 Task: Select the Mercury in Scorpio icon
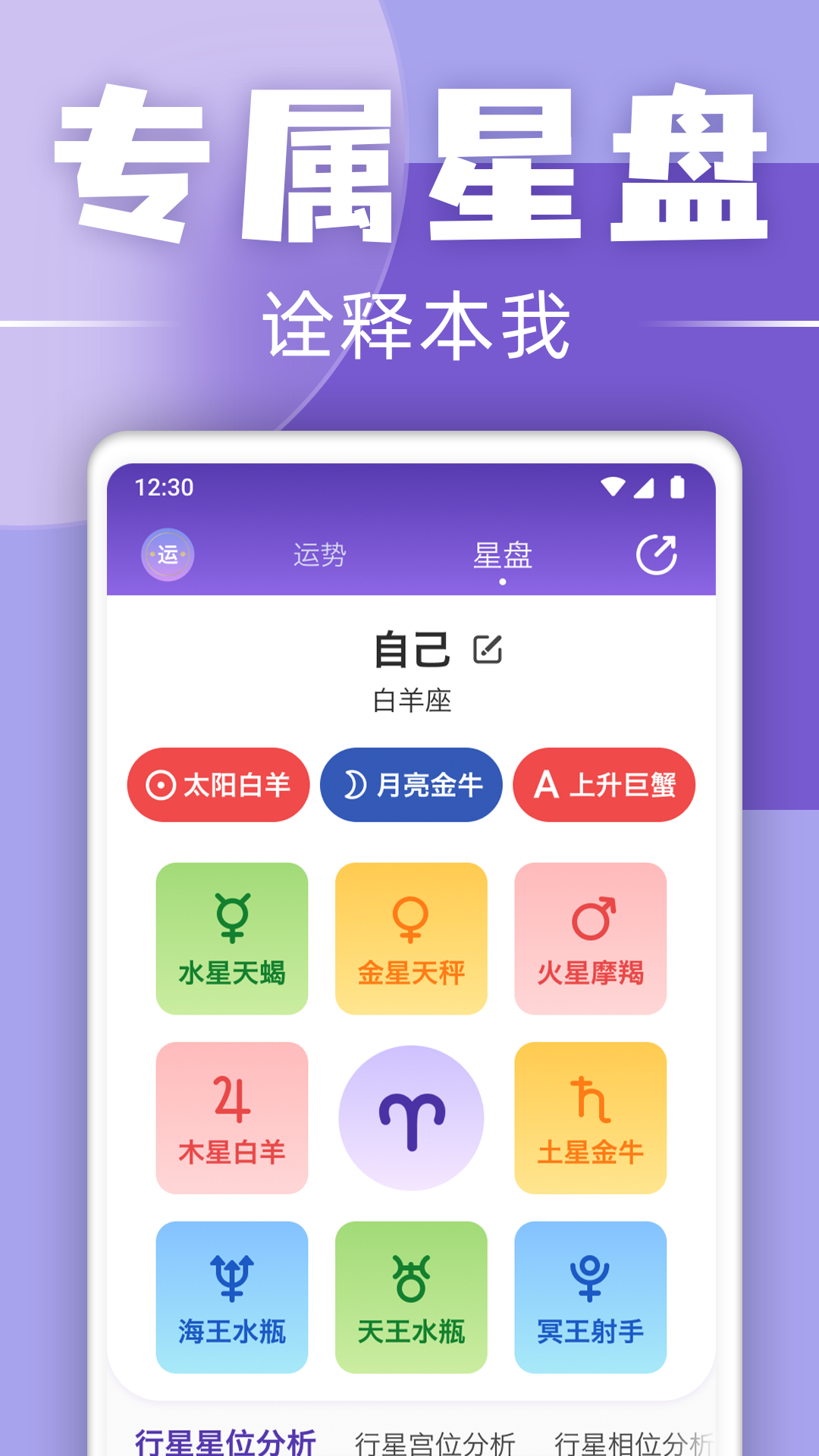tap(232, 939)
